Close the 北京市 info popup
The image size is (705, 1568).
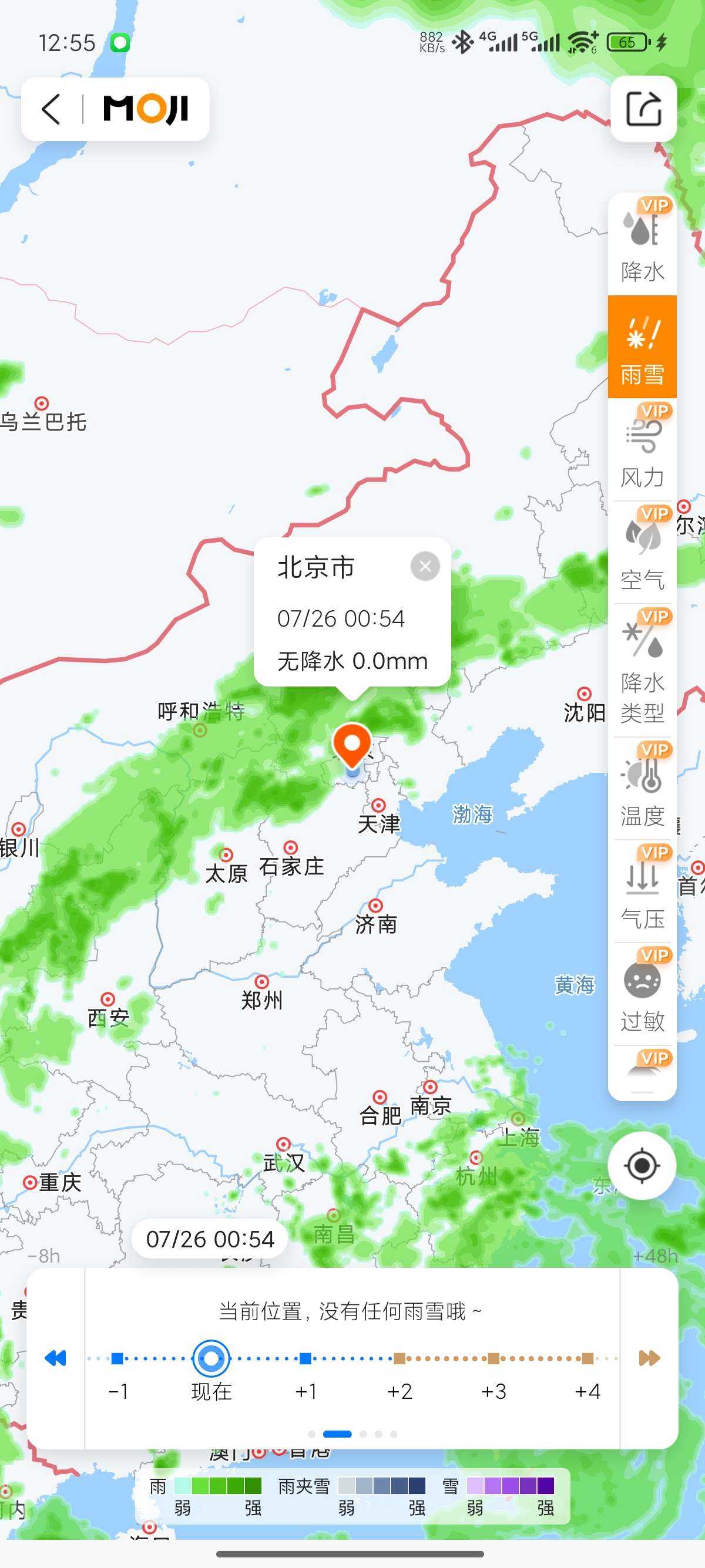(x=425, y=567)
